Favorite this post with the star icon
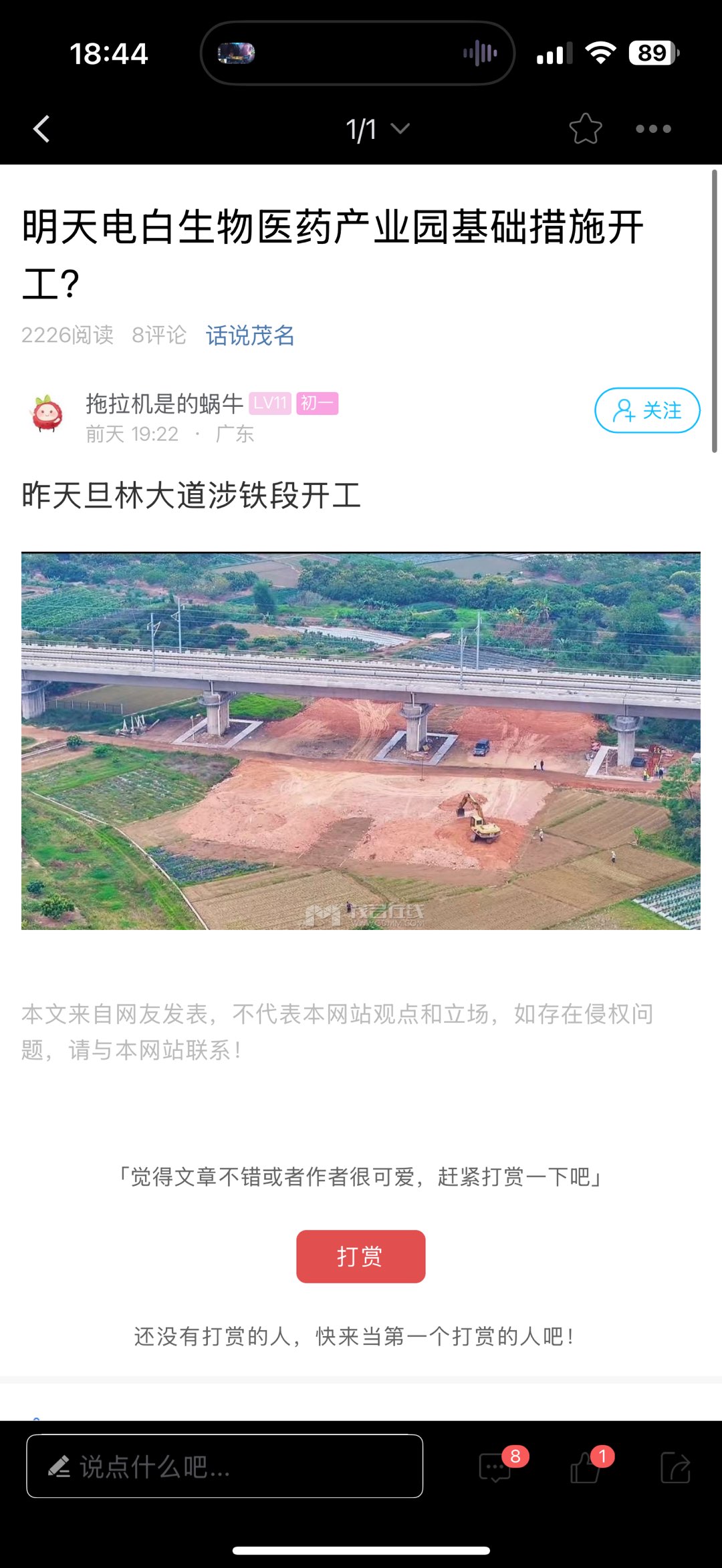The image size is (722, 1568). (586, 129)
